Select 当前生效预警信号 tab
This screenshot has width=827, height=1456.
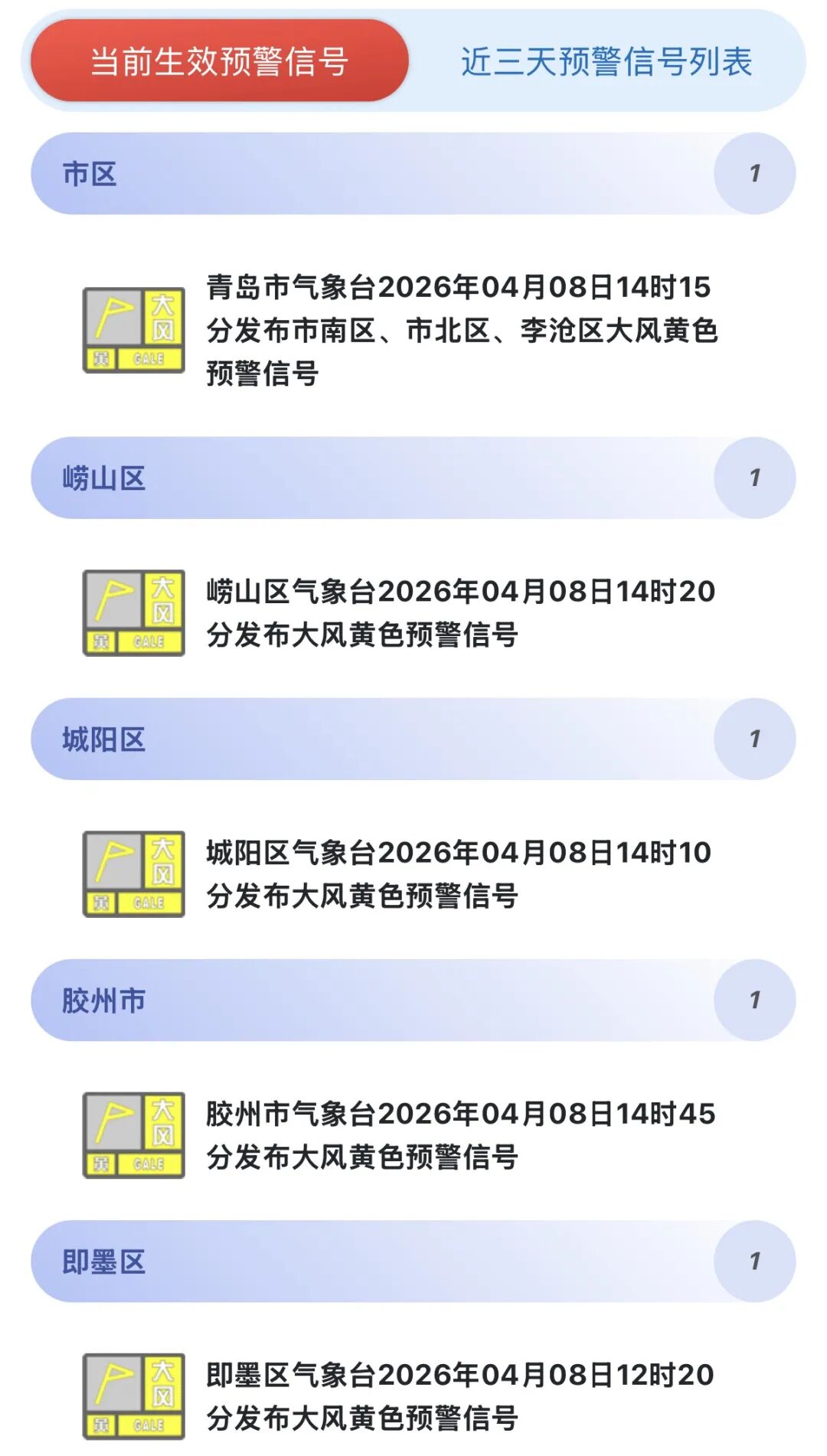pyautogui.click(x=219, y=61)
